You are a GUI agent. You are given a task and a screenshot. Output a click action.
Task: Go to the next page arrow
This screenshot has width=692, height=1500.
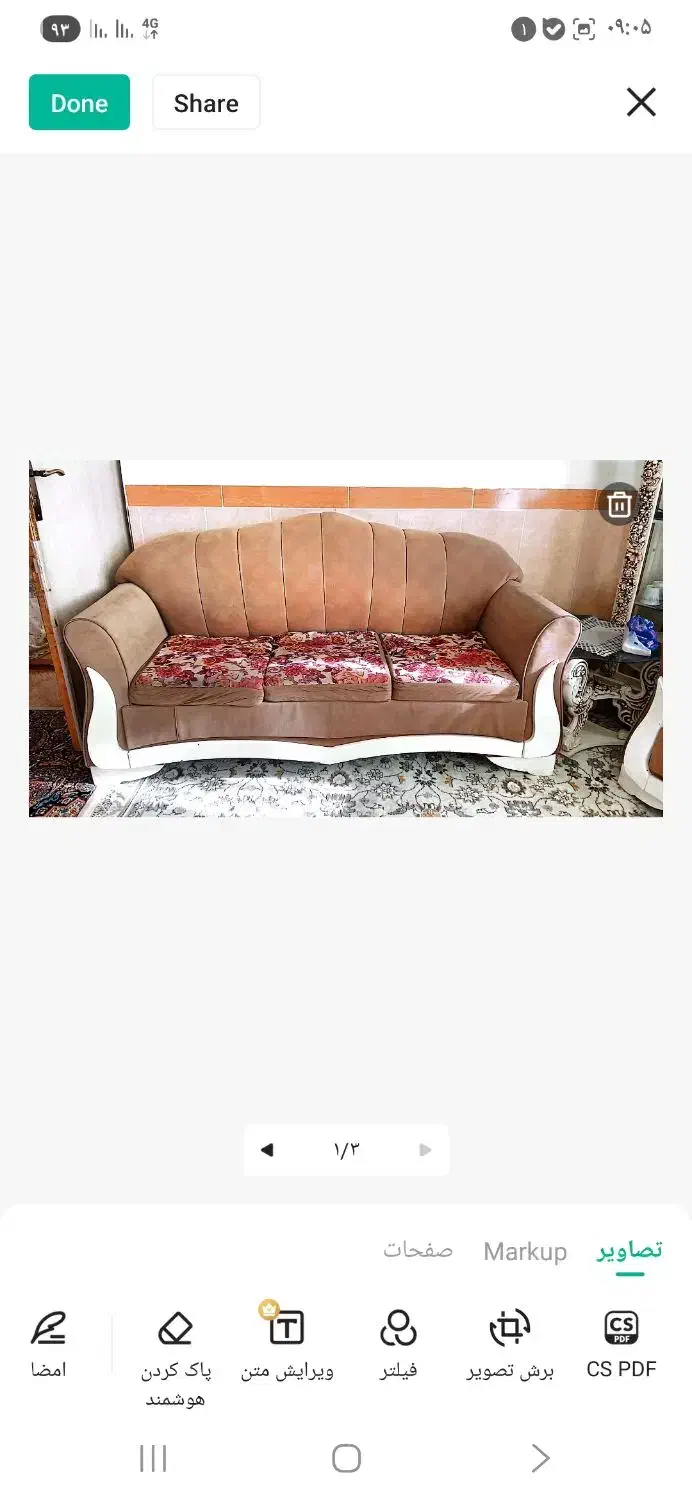point(425,1150)
